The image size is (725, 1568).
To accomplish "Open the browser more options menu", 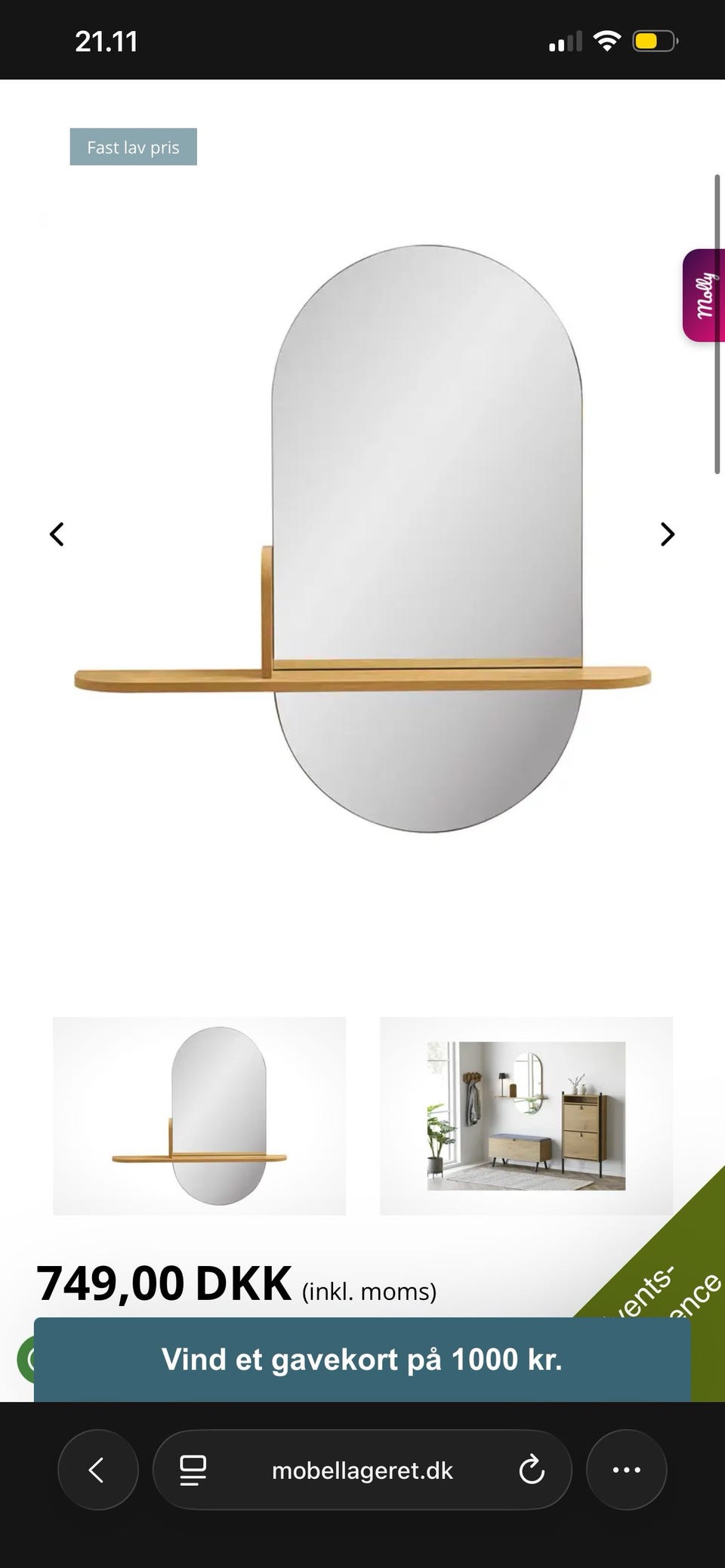I will [625, 1470].
